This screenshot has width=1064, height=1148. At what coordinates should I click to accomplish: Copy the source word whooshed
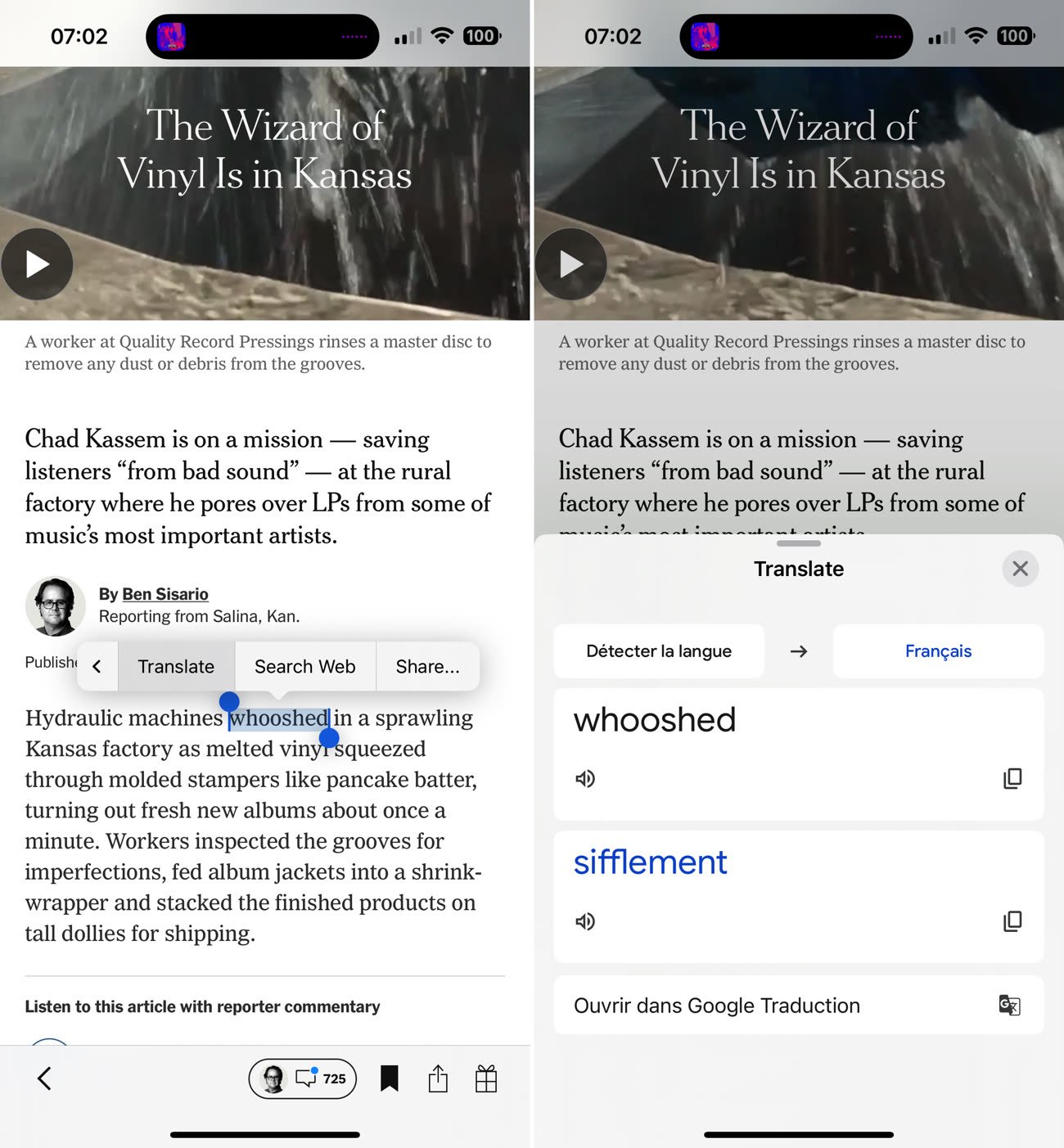1012,778
